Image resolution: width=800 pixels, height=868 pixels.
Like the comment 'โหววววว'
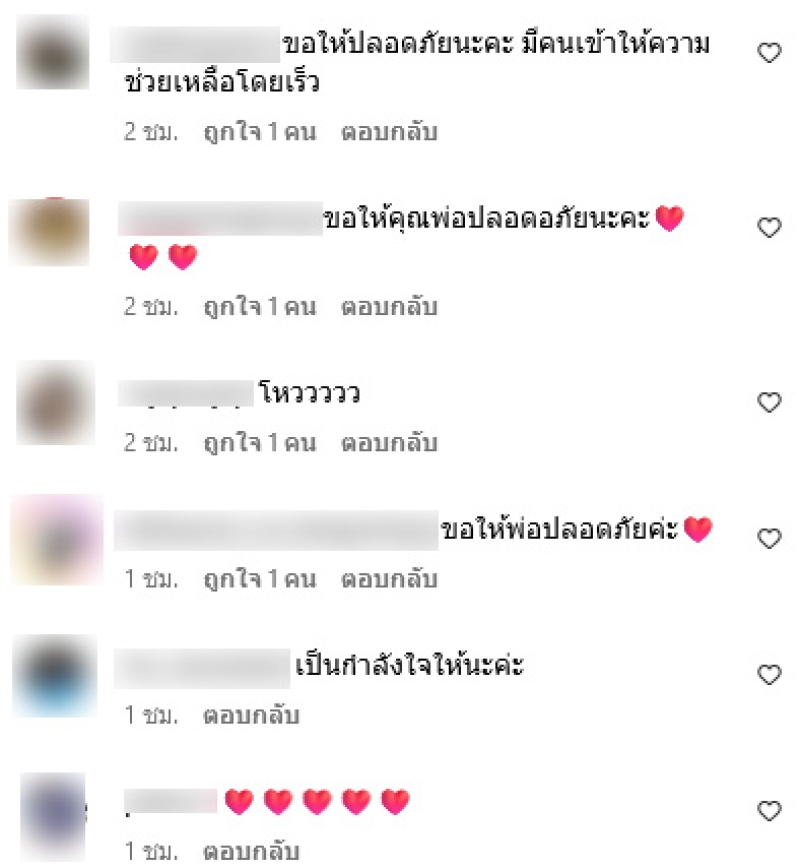point(769,402)
